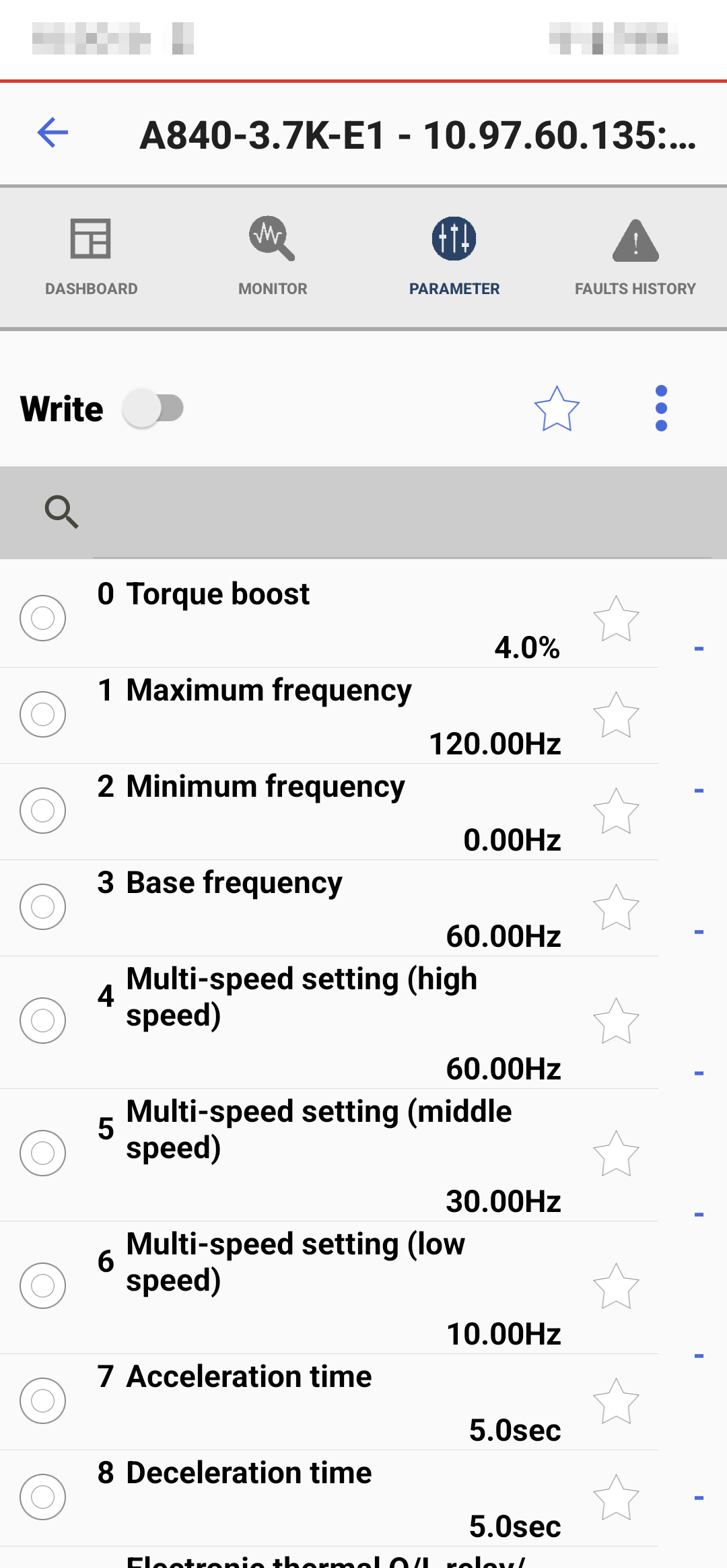Screen dimensions: 727x1568
Task: Select the Maximum frequency radio button
Action: pos(42,714)
